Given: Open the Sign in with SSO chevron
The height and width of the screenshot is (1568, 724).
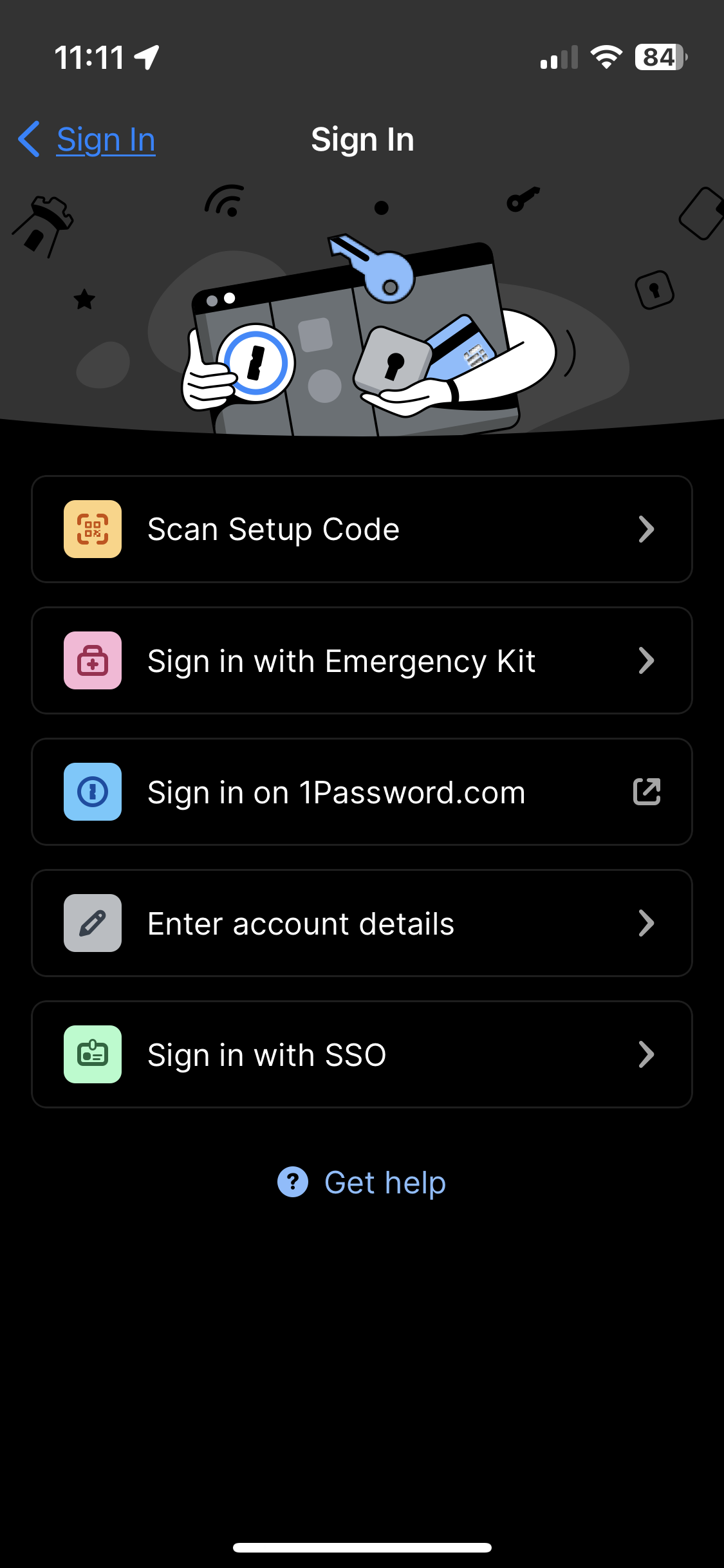Looking at the screenshot, I should tap(647, 1054).
